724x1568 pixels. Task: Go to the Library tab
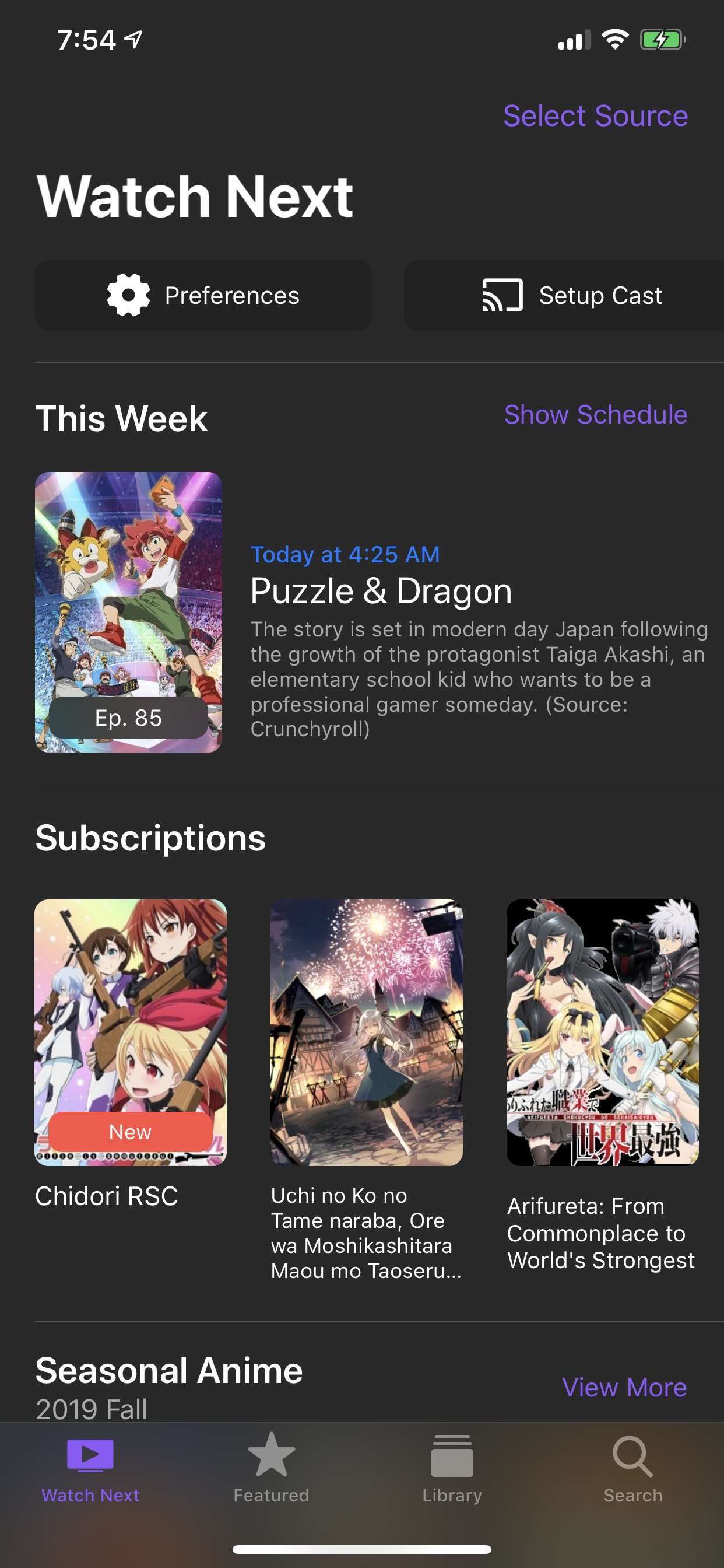point(452,1468)
